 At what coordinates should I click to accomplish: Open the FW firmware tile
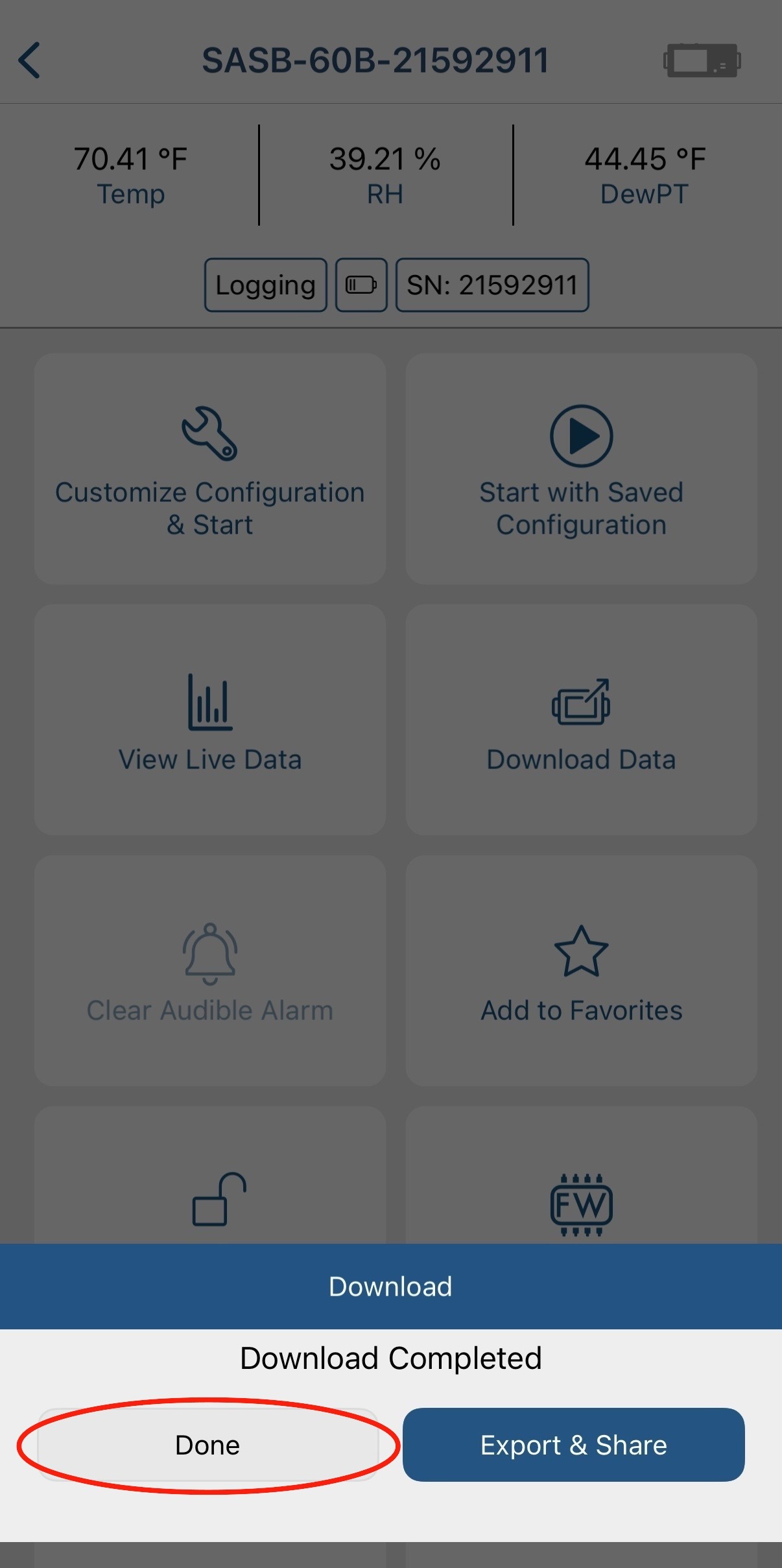pos(581,1175)
